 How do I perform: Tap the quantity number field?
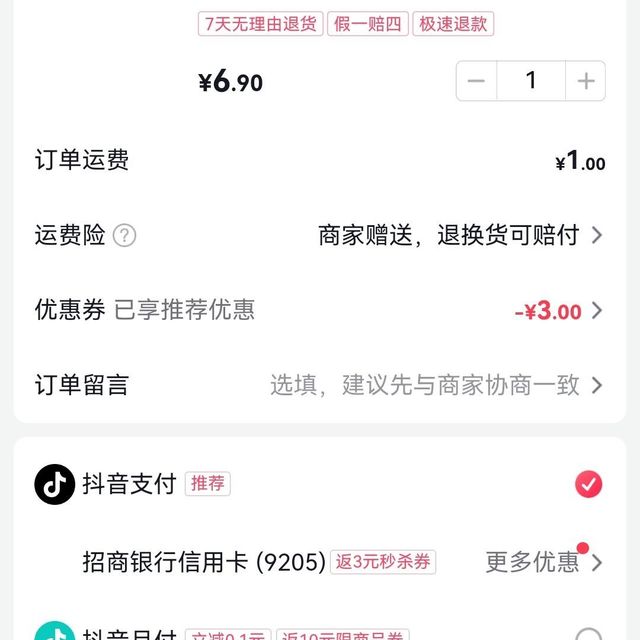pyautogui.click(x=531, y=81)
